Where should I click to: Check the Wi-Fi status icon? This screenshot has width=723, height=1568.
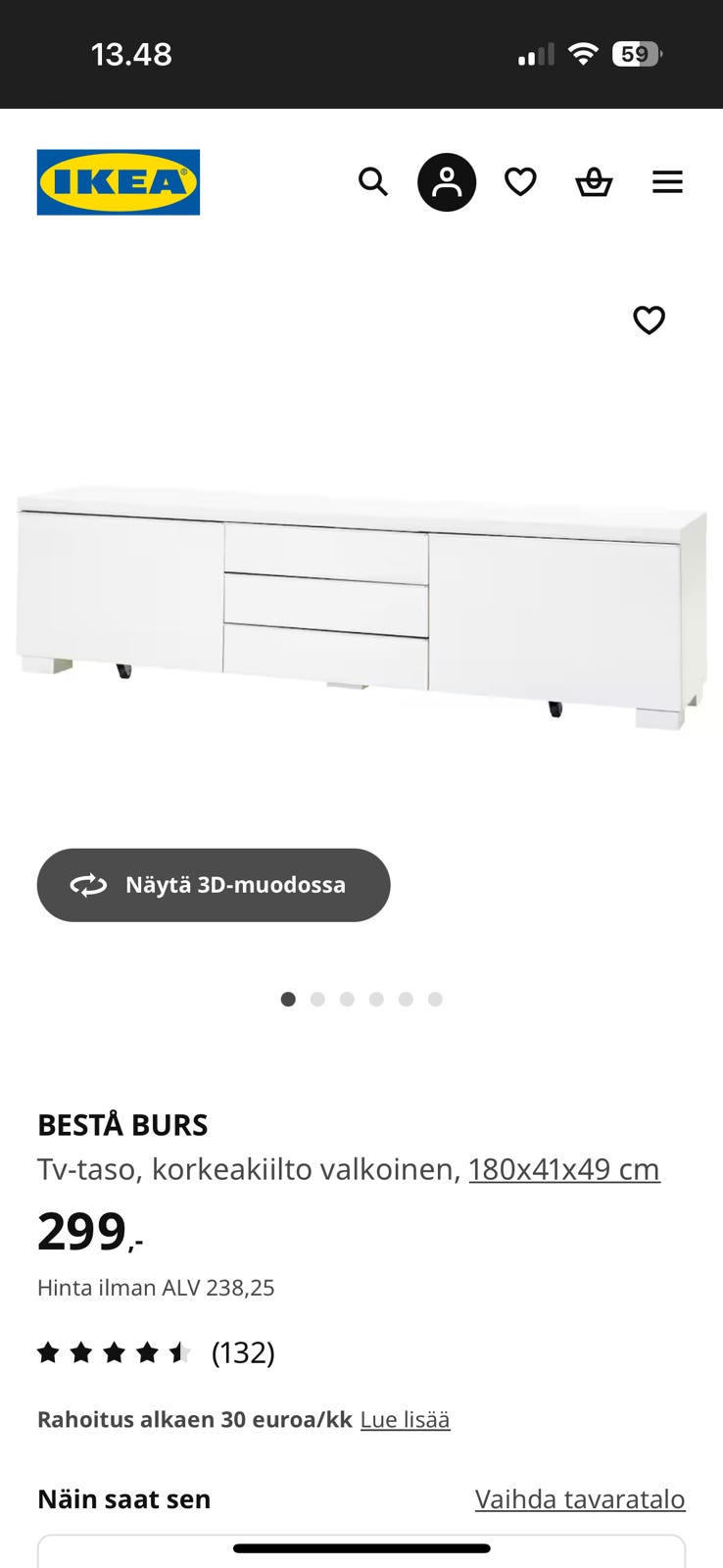583,54
